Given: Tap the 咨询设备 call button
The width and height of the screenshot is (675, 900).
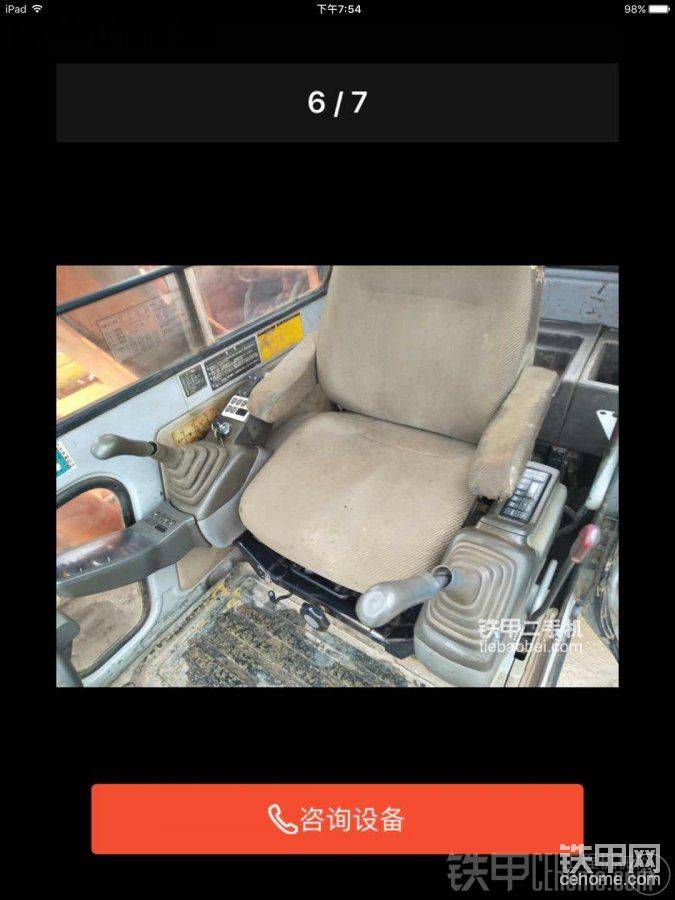Looking at the screenshot, I should tap(337, 819).
